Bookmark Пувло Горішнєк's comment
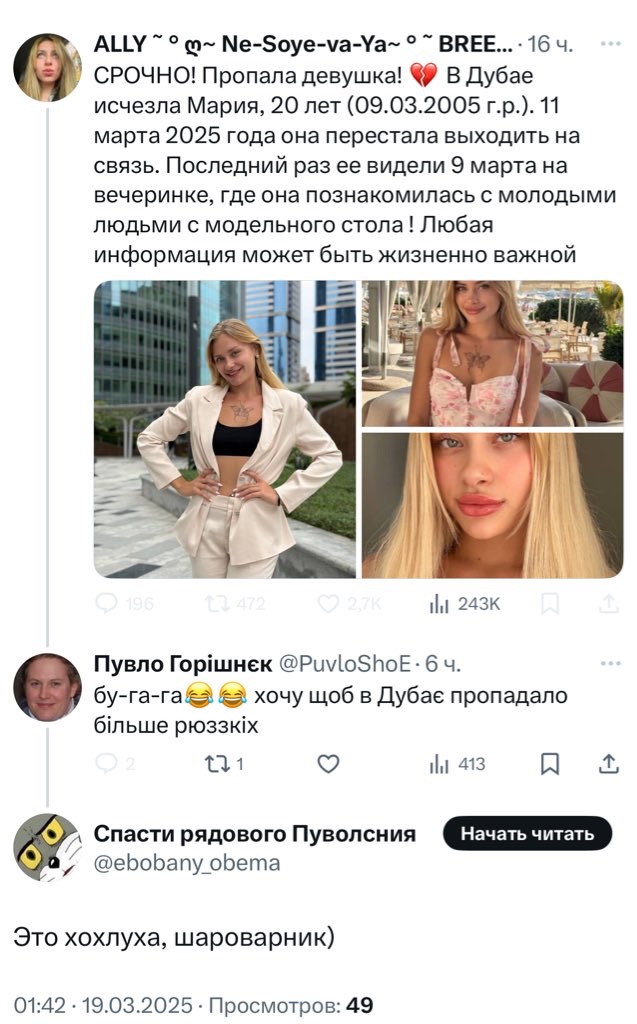Screen dimensions: 637x1024 point(549,764)
